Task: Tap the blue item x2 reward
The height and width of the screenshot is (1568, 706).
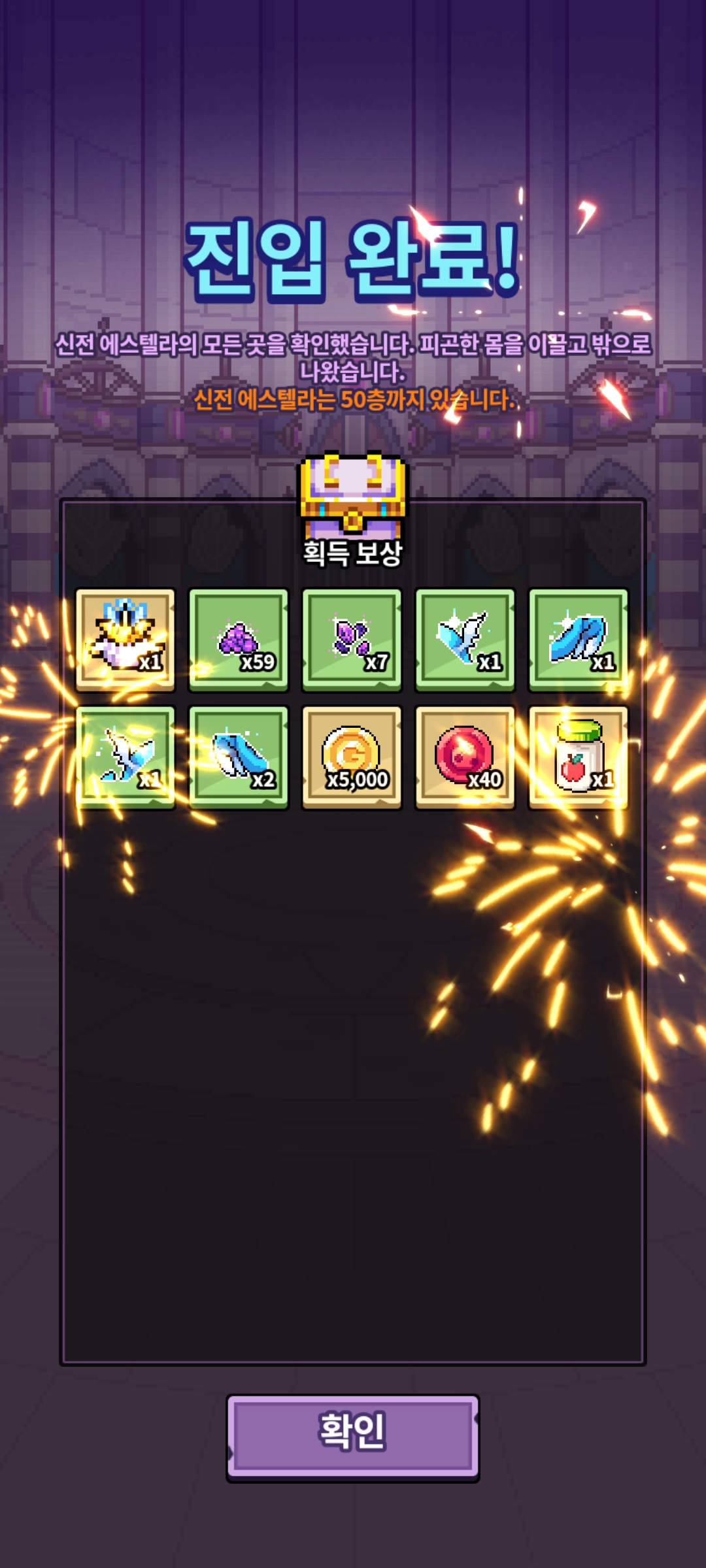Action: tap(239, 757)
